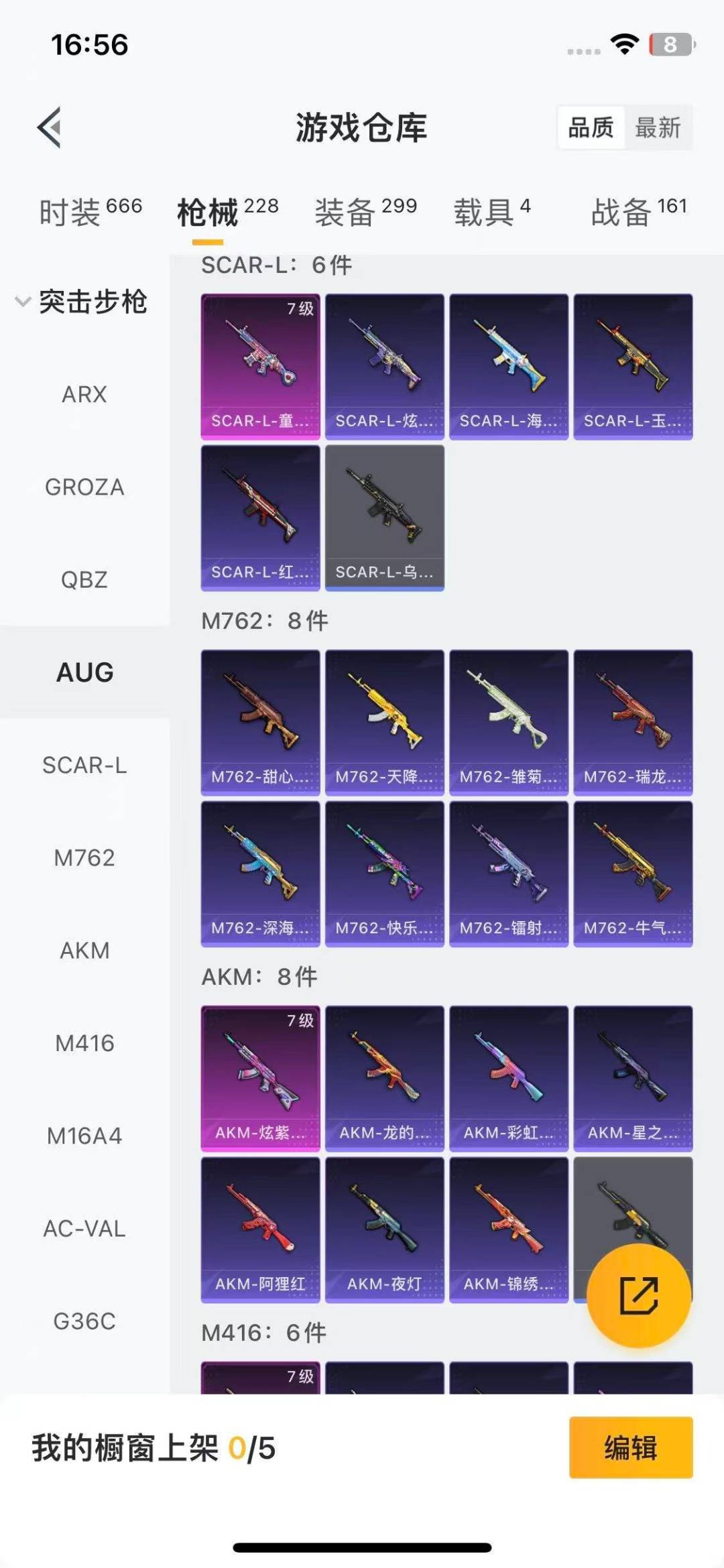Open the M762-牛气 skin tile
The image size is (724, 1568).
(x=633, y=873)
